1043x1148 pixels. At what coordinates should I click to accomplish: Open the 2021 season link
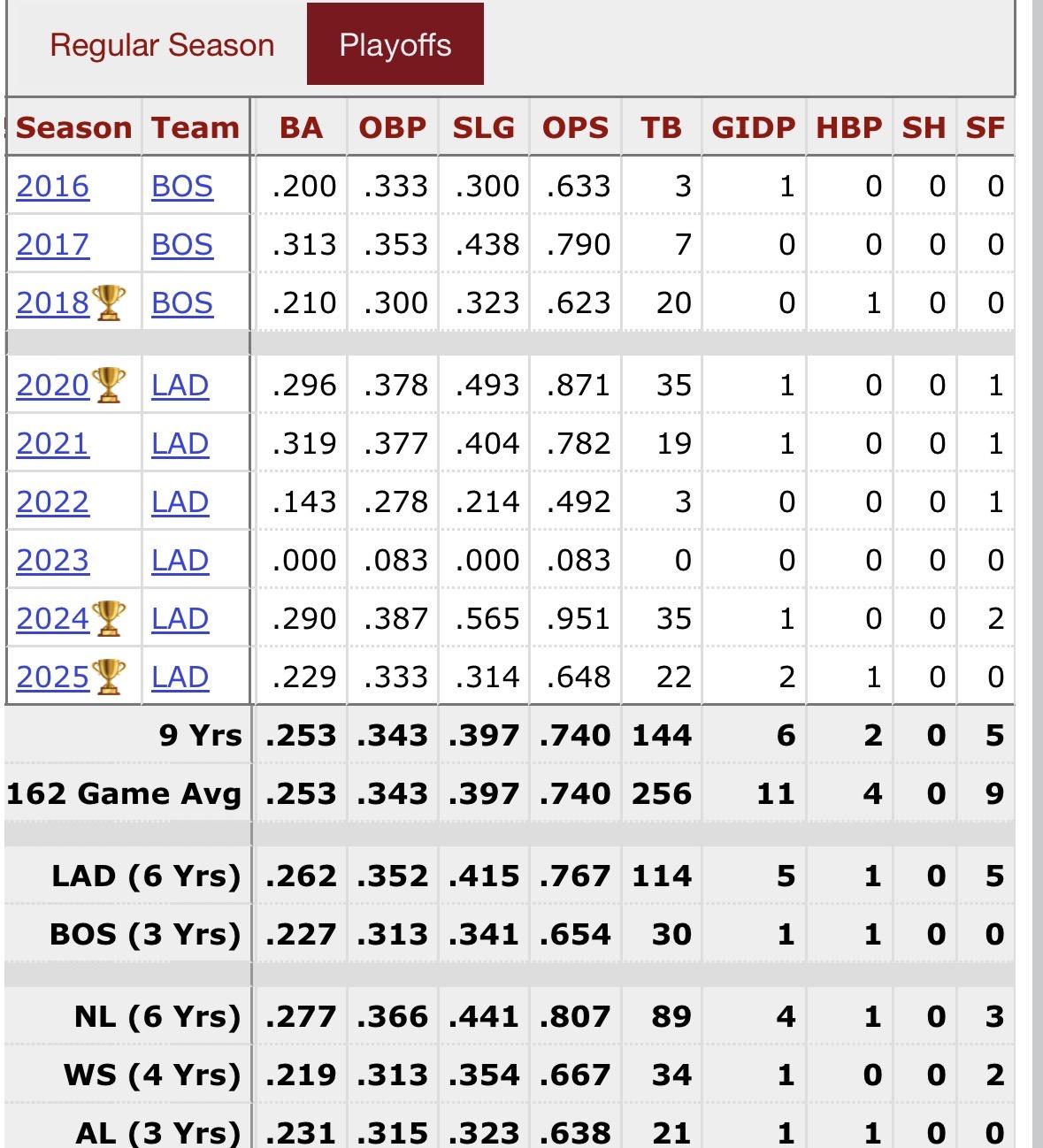click(x=53, y=444)
